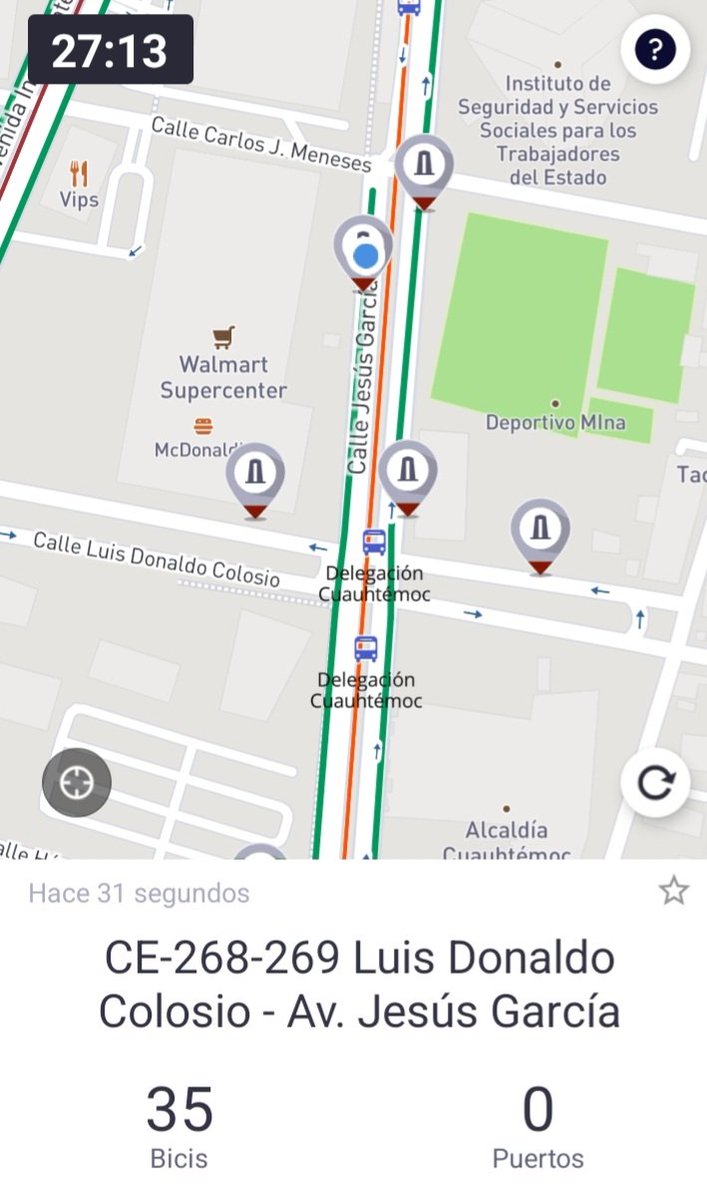
Task: Mark this station as a favorite
Action: (674, 891)
